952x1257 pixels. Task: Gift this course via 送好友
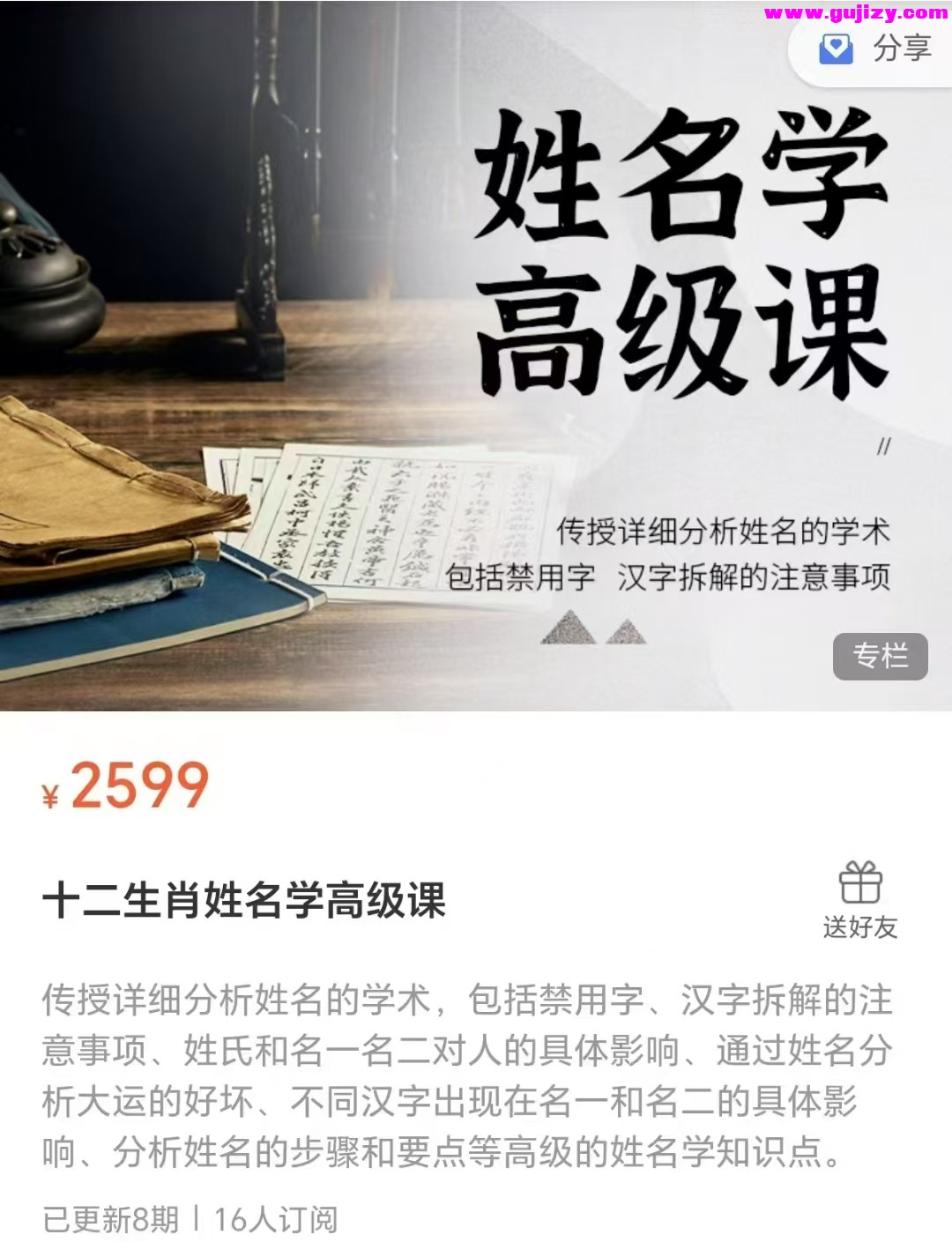[x=859, y=900]
